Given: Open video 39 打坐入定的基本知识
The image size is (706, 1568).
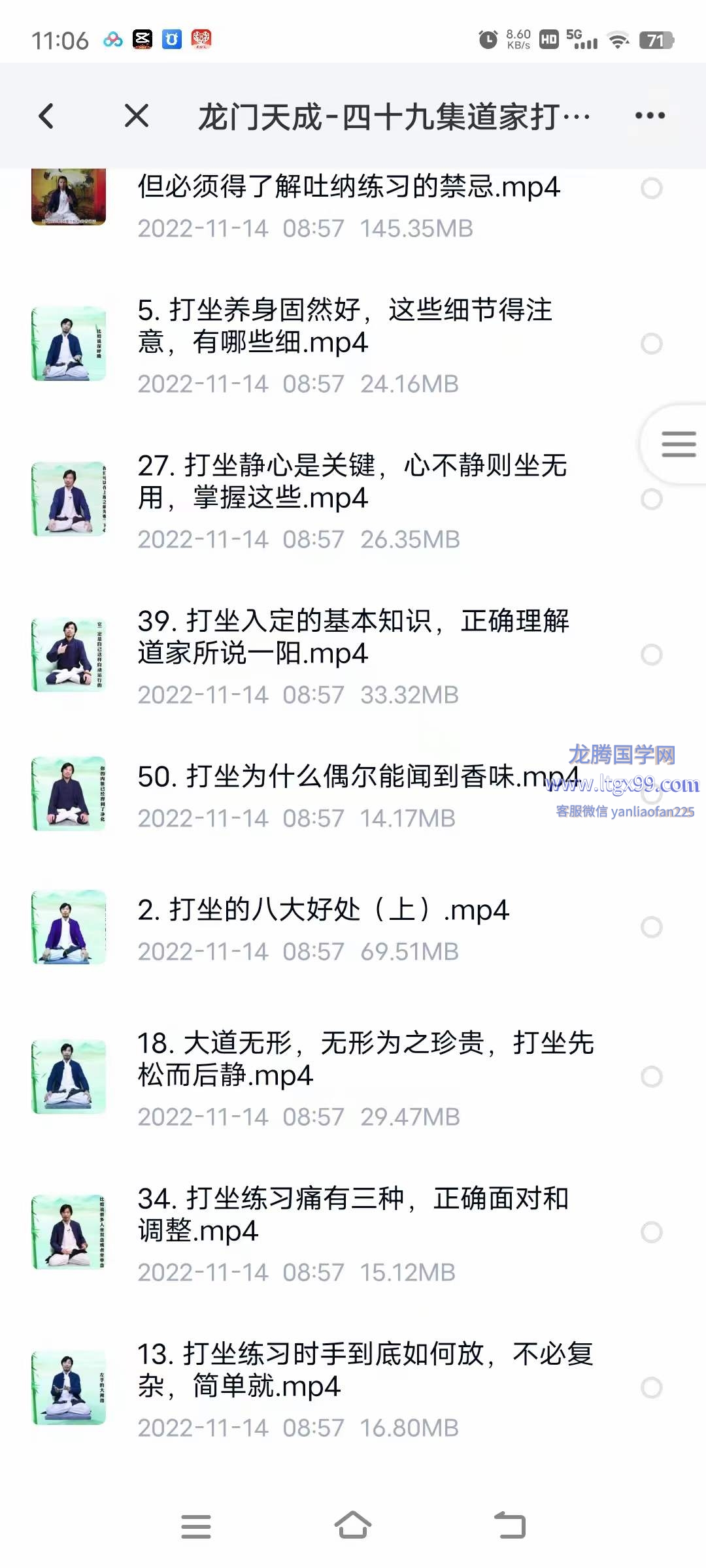Looking at the screenshot, I should click(353, 637).
